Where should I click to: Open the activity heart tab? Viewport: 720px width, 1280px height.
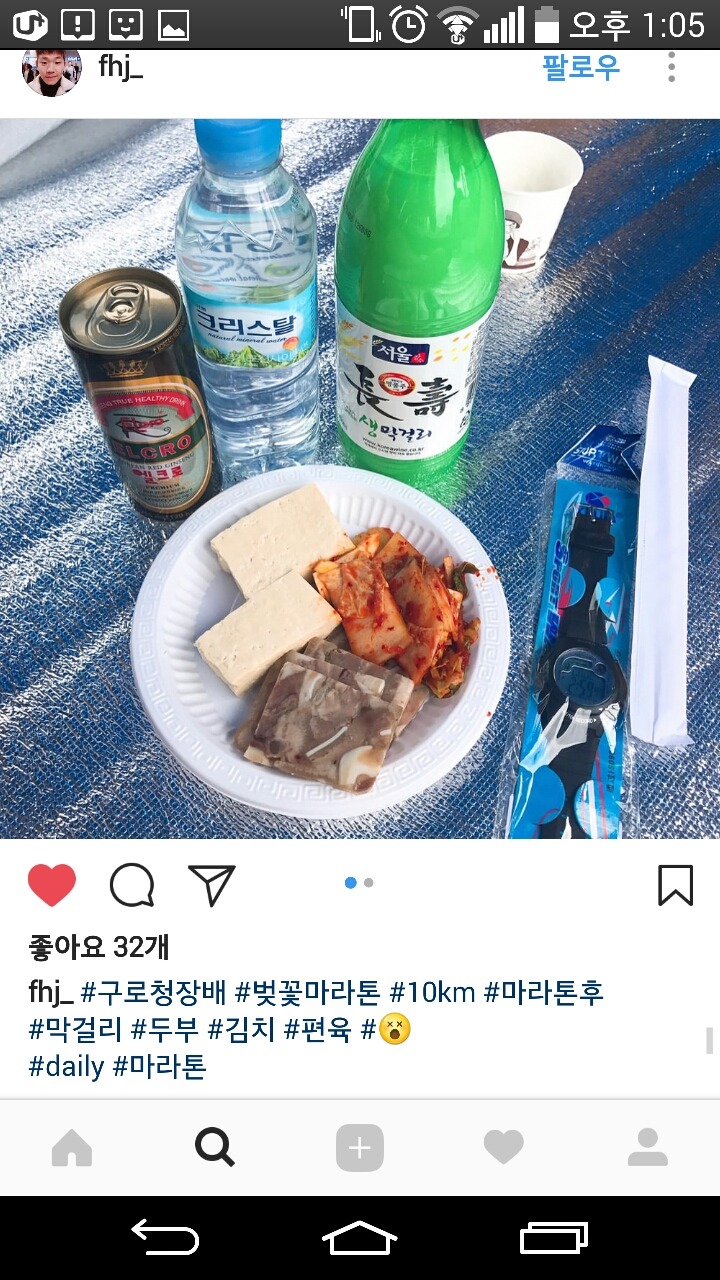coord(503,1148)
